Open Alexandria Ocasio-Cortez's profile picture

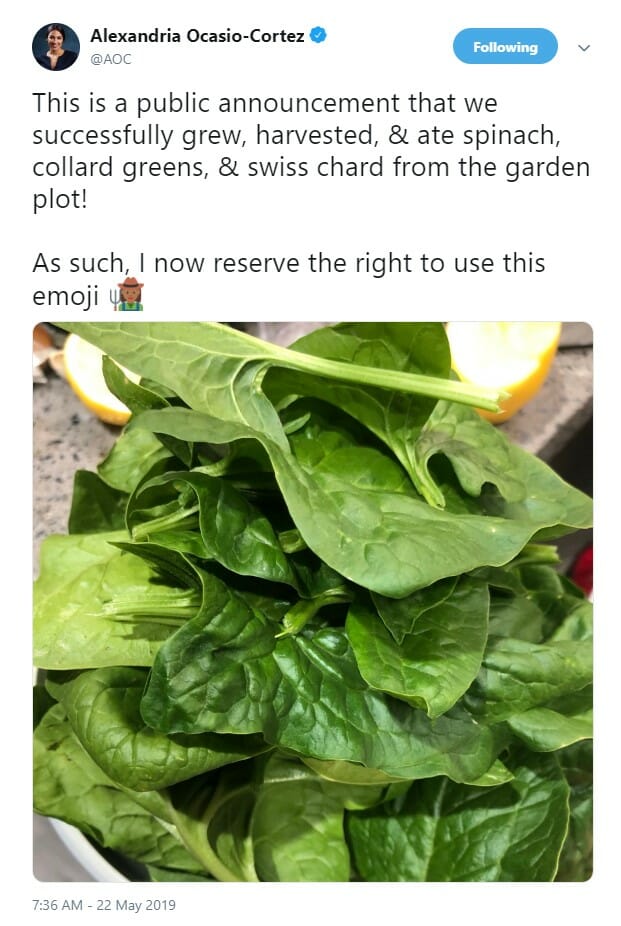[x=56, y=47]
